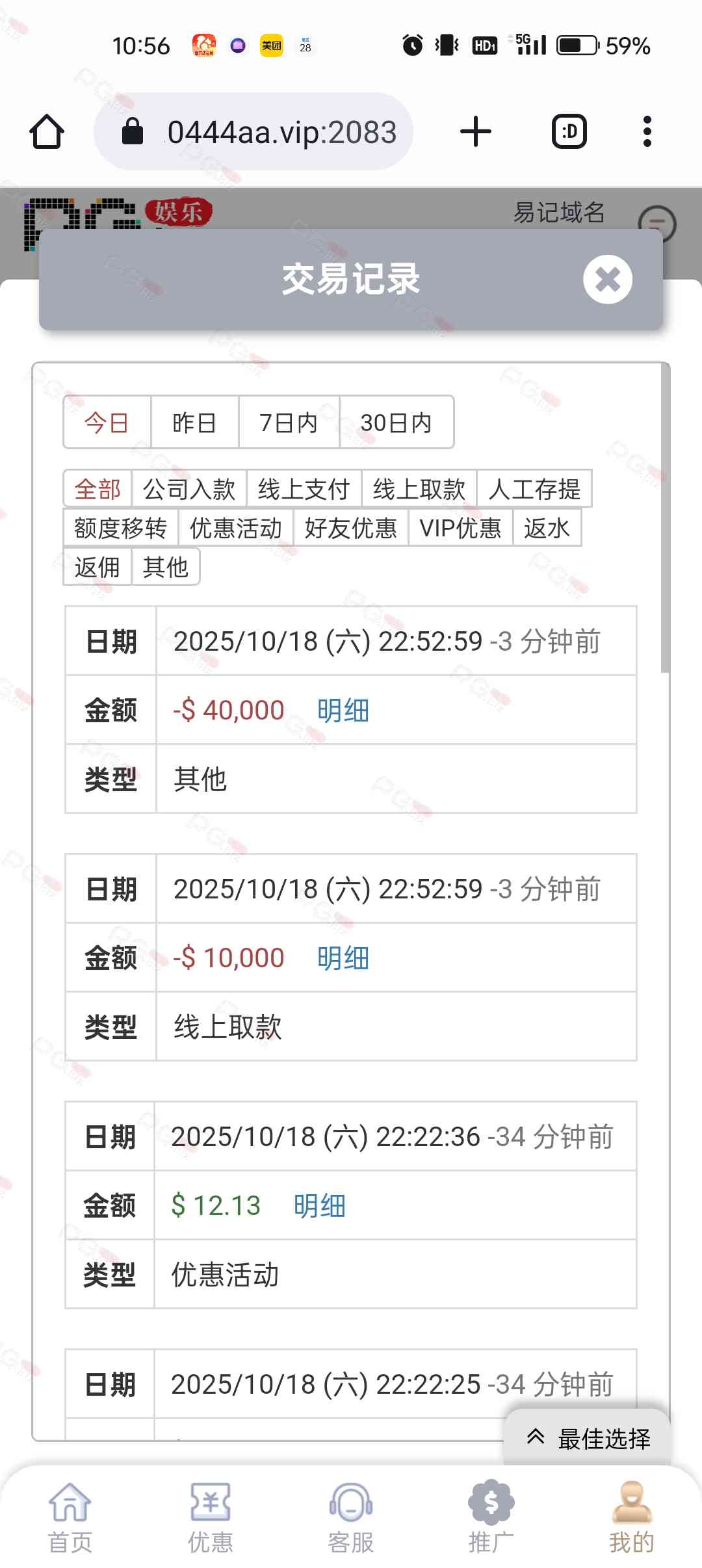Screen dimensions: 702x1568
Task: Show records for 30日内
Action: tap(396, 423)
